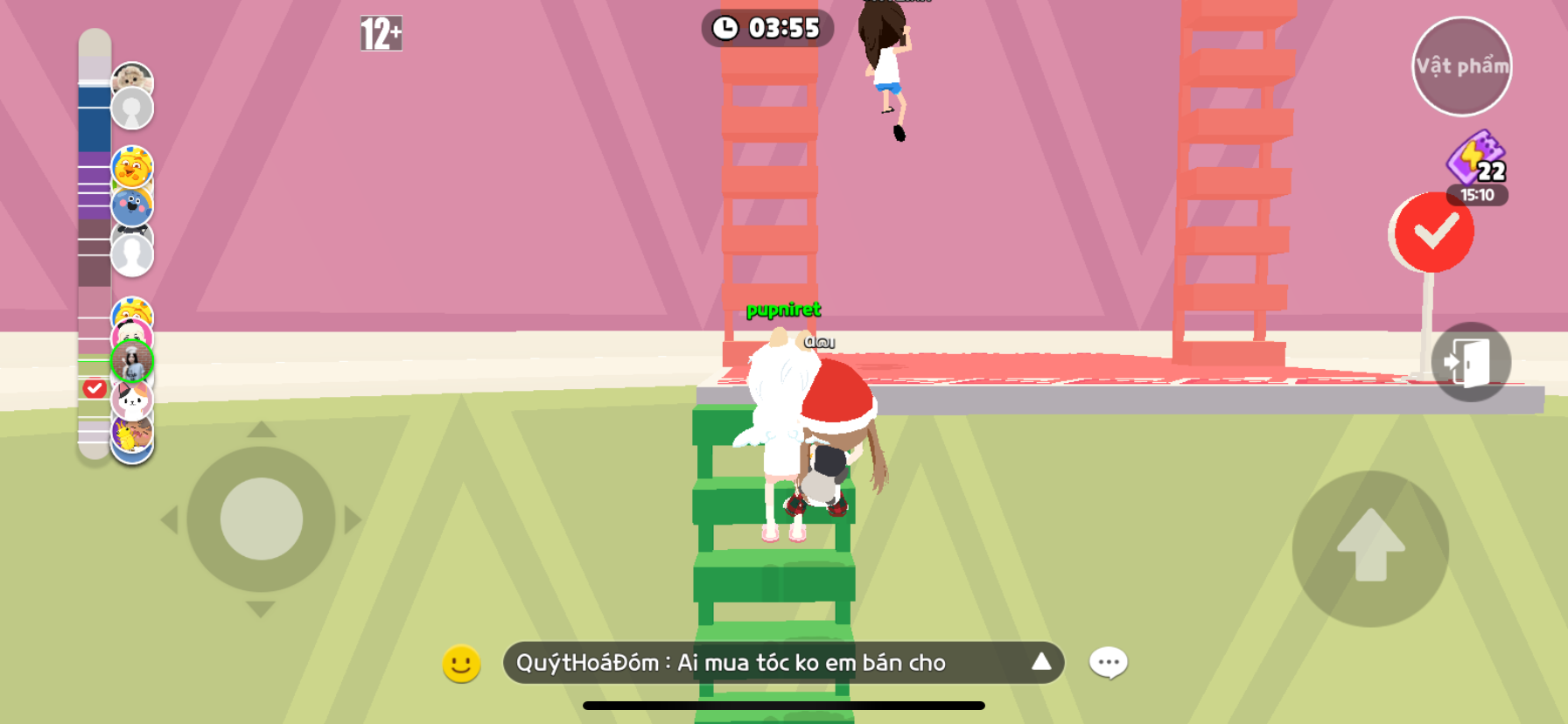Expand the chat message log

tap(1041, 662)
